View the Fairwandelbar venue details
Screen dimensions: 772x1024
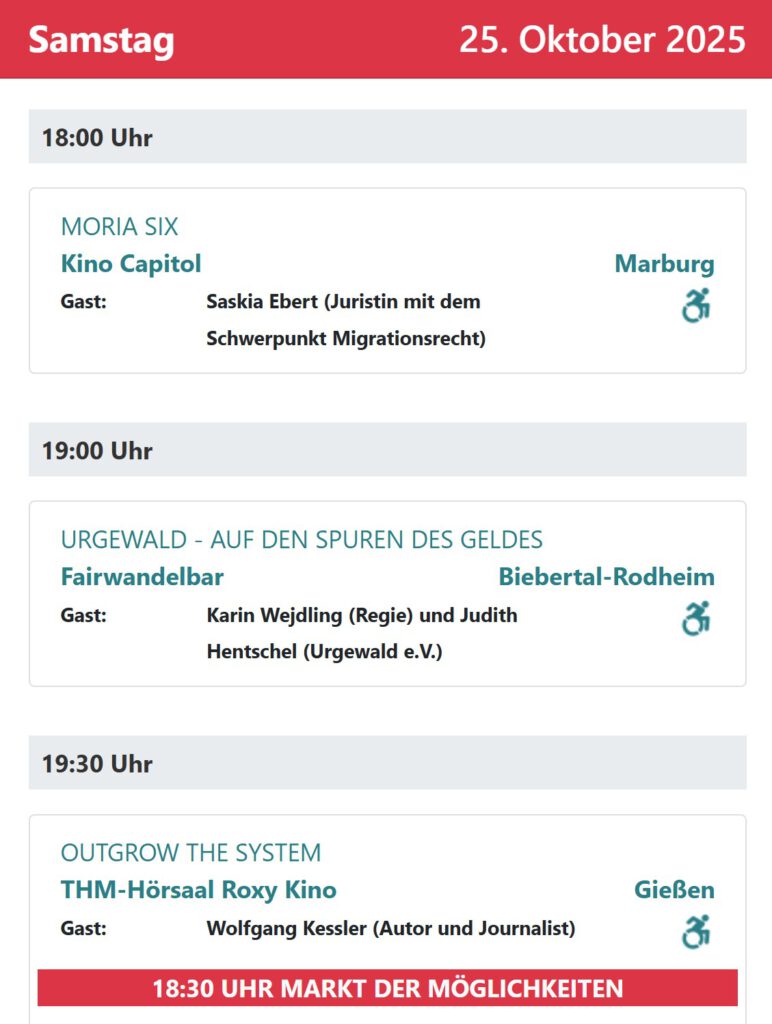click(x=142, y=577)
